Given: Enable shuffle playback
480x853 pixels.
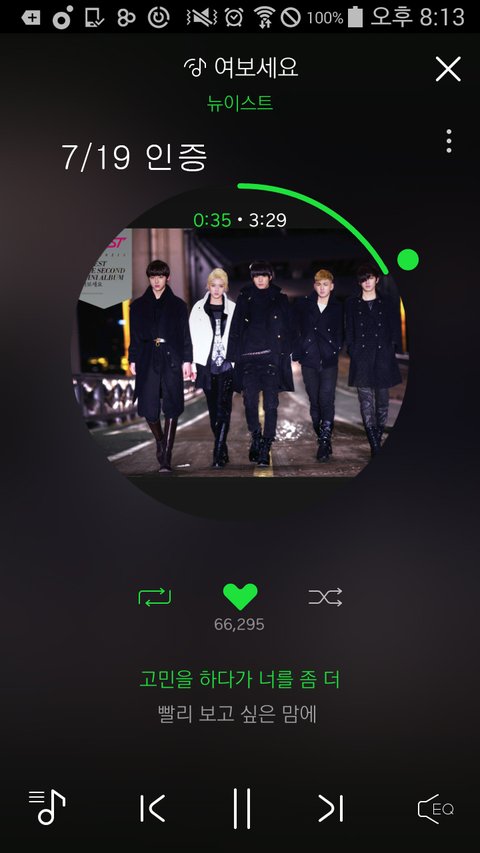Looking at the screenshot, I should pos(325,597).
